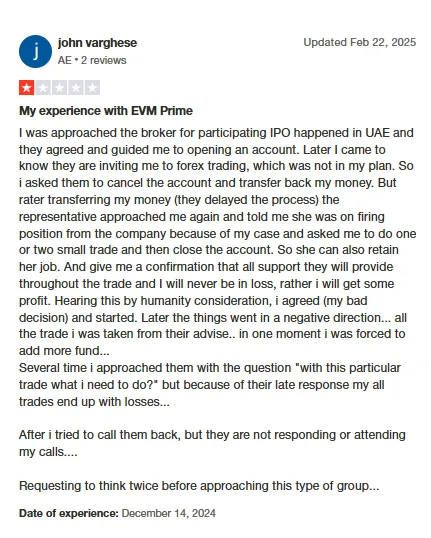Open john varghese's profile avatar
The height and width of the screenshot is (538, 431).
(35, 51)
